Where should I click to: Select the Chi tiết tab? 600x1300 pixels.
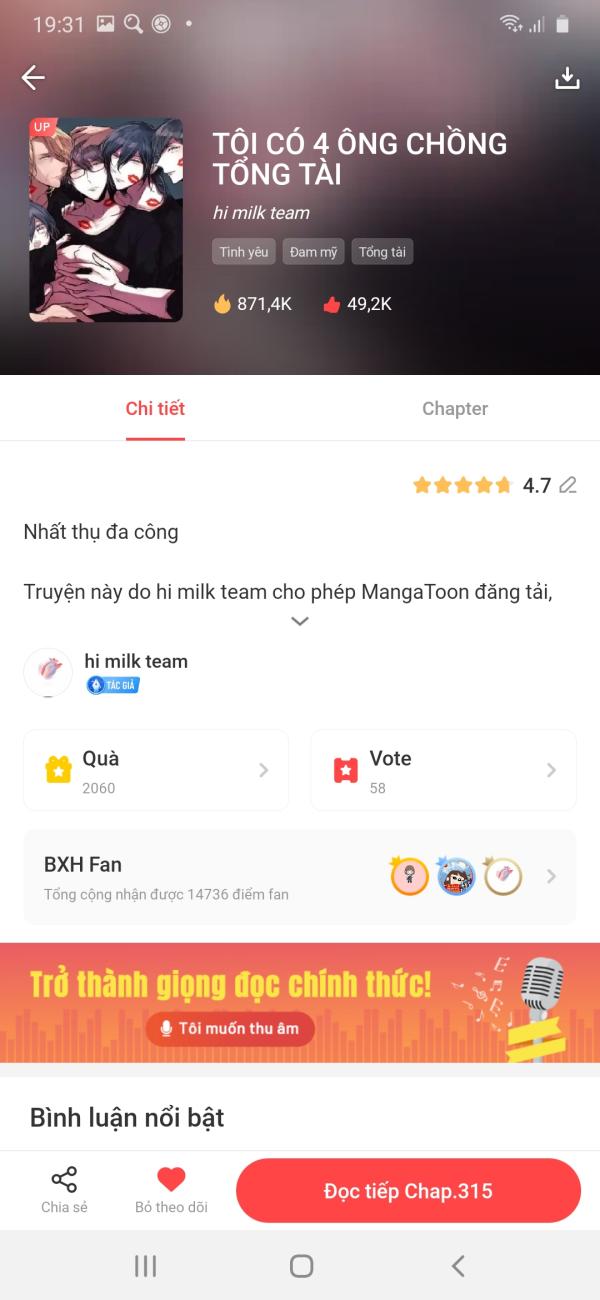click(155, 408)
